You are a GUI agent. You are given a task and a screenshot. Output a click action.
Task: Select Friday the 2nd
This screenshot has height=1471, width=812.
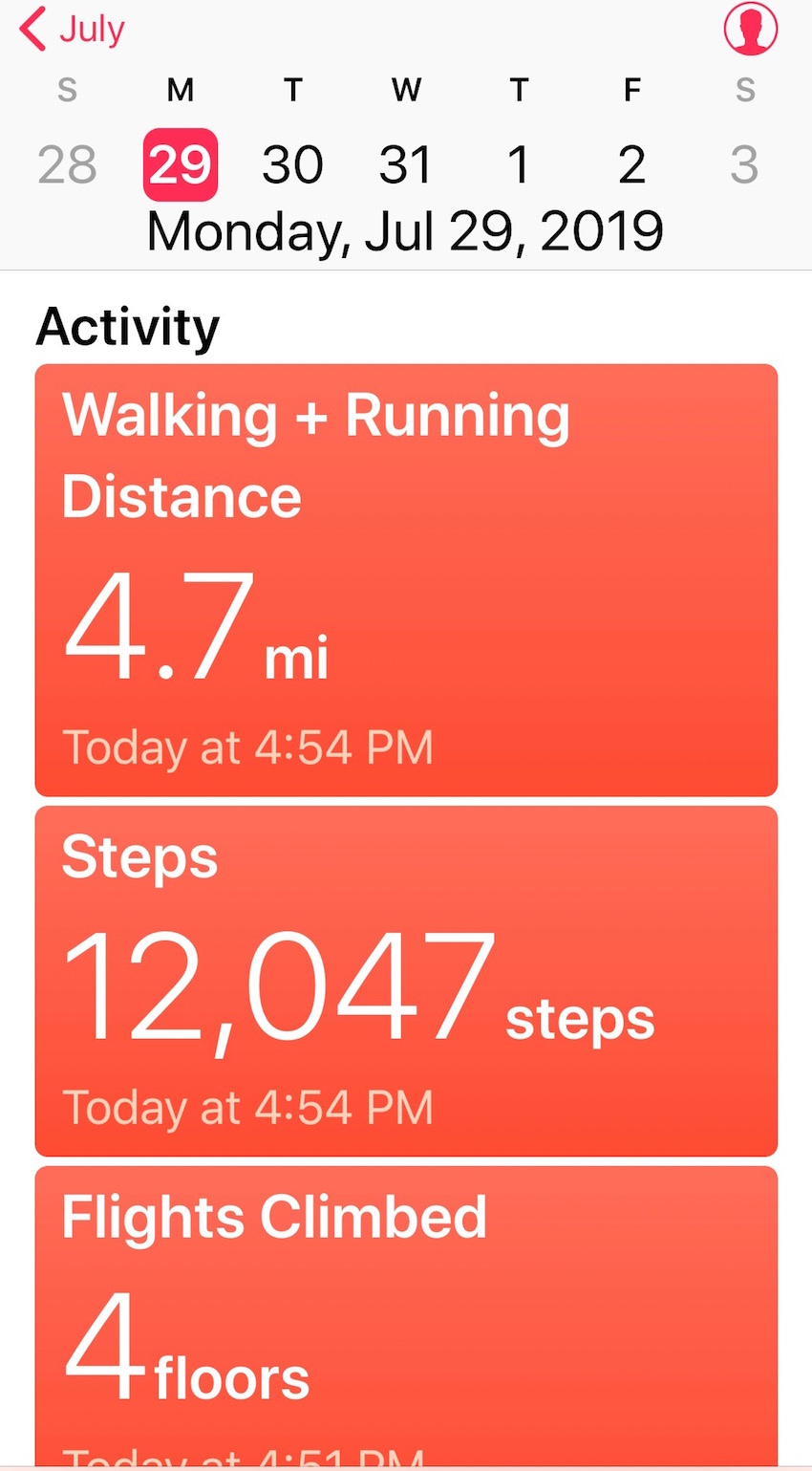point(631,164)
